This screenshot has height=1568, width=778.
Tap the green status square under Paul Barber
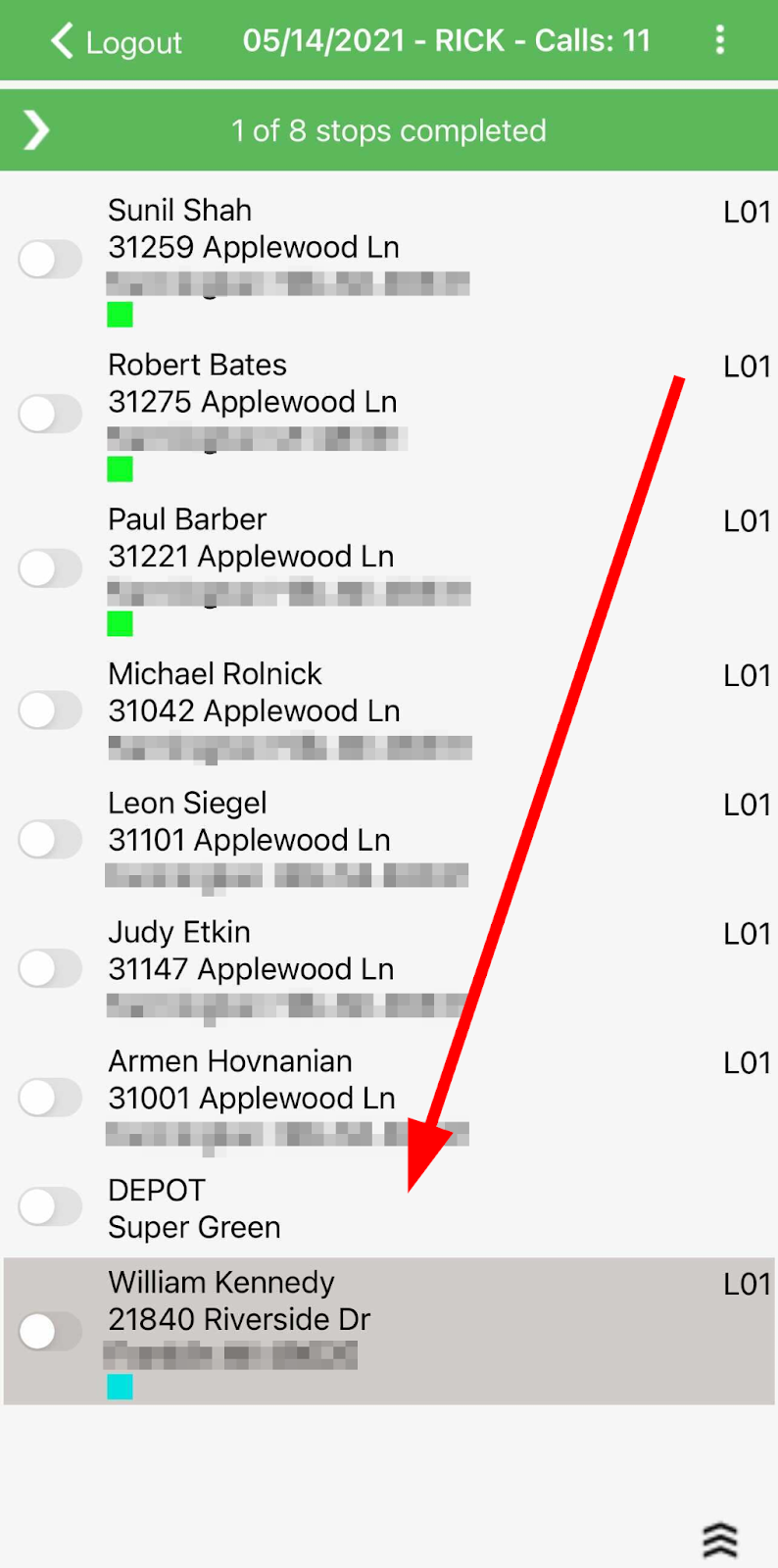click(x=119, y=624)
